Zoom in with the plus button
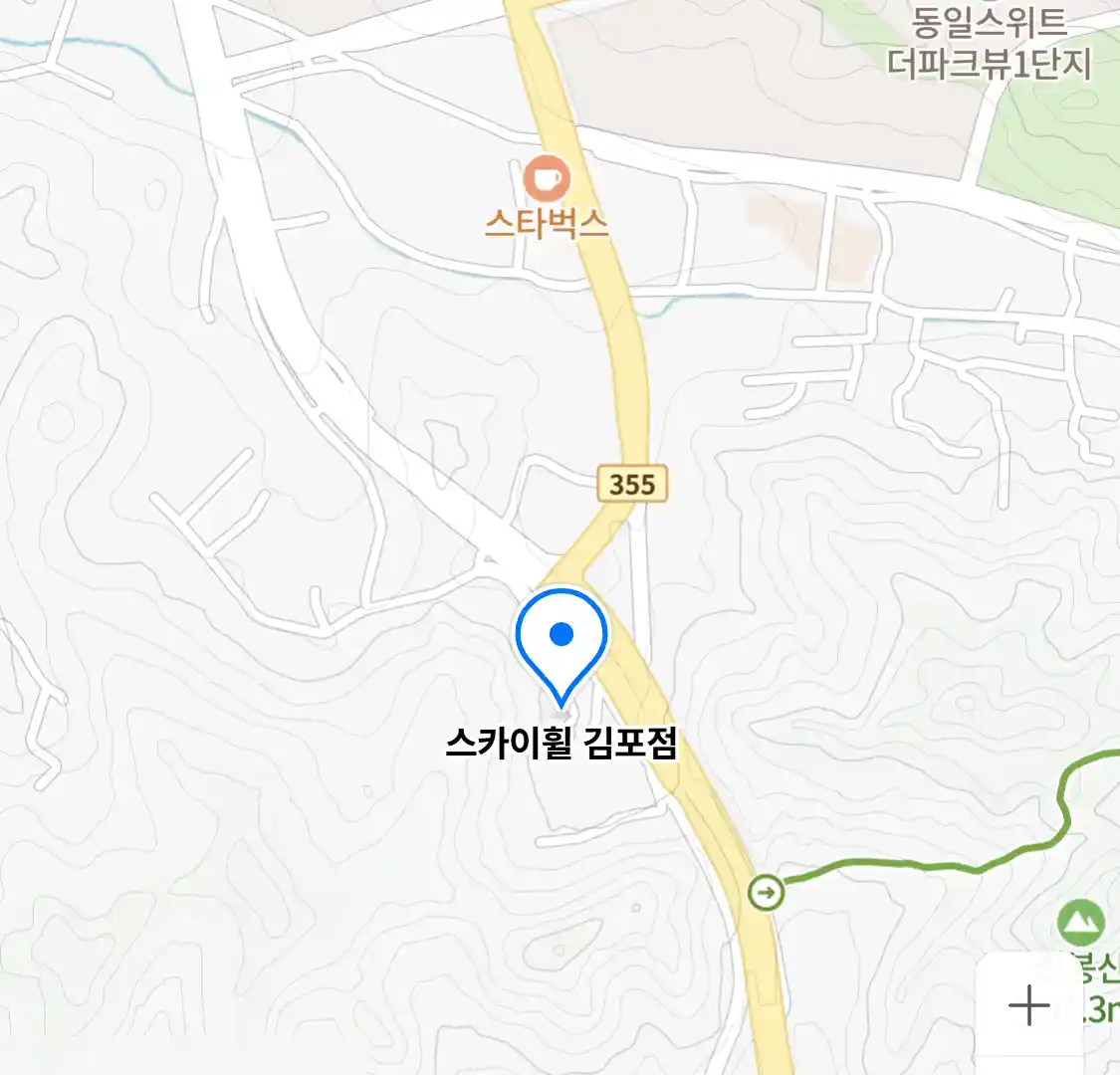 coord(1028,1006)
